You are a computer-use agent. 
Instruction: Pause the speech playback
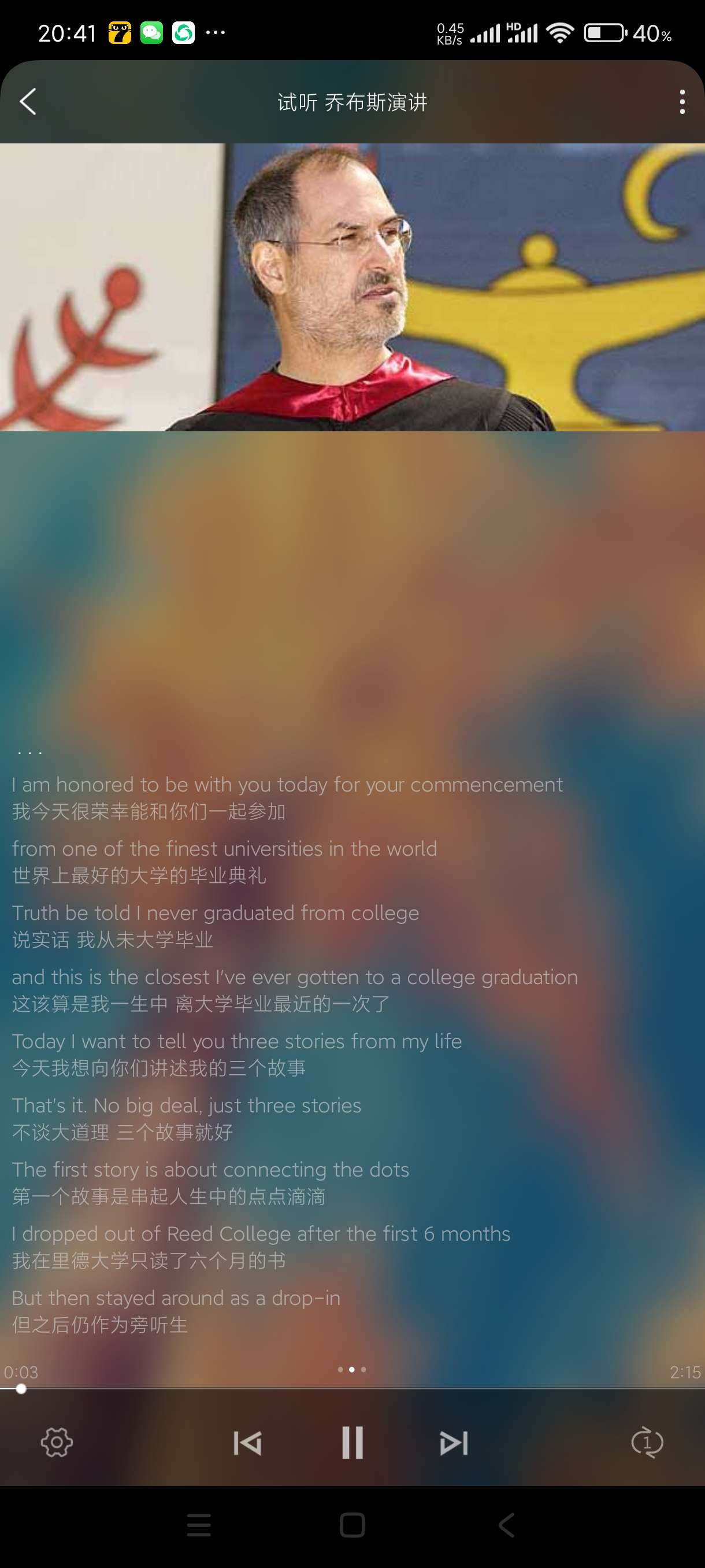click(352, 1443)
